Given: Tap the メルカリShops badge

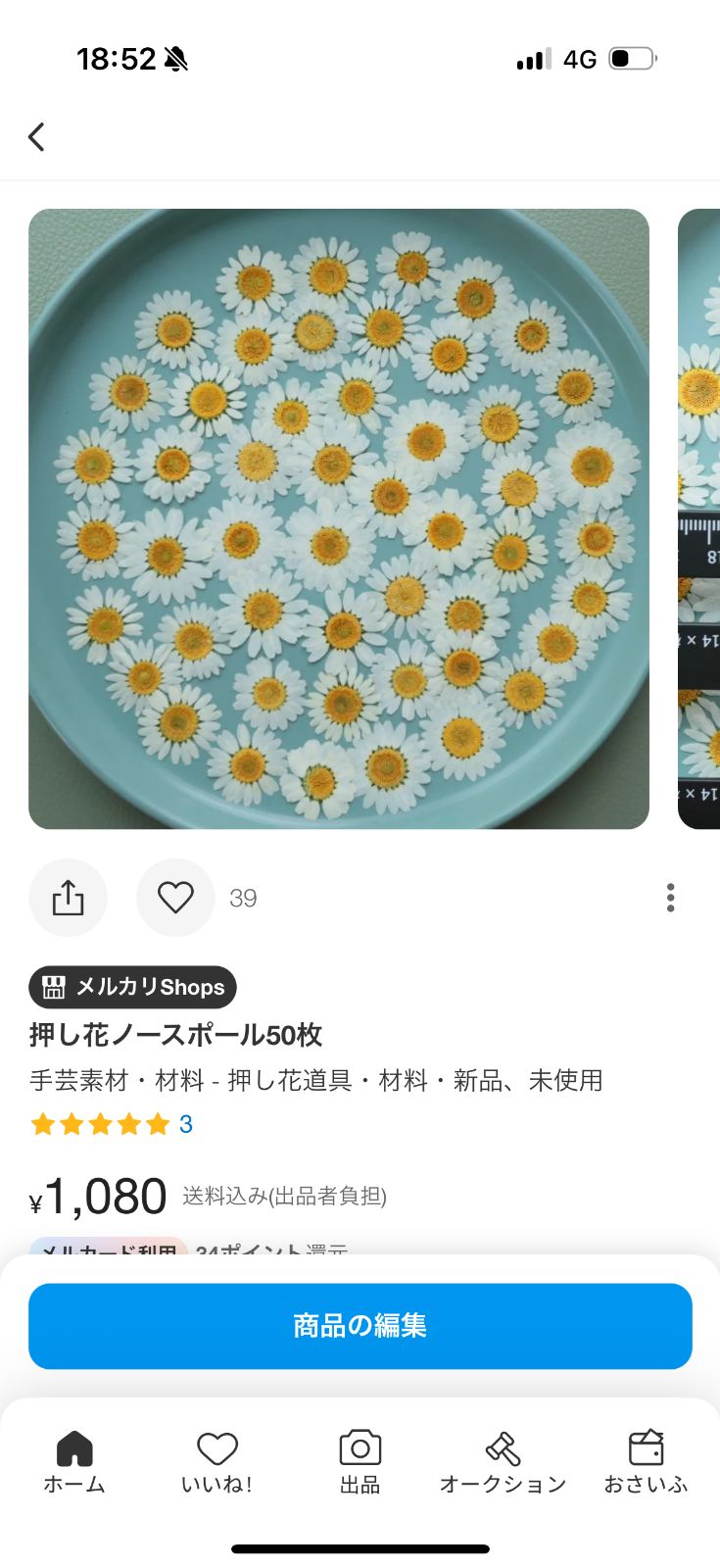Looking at the screenshot, I should click(132, 987).
